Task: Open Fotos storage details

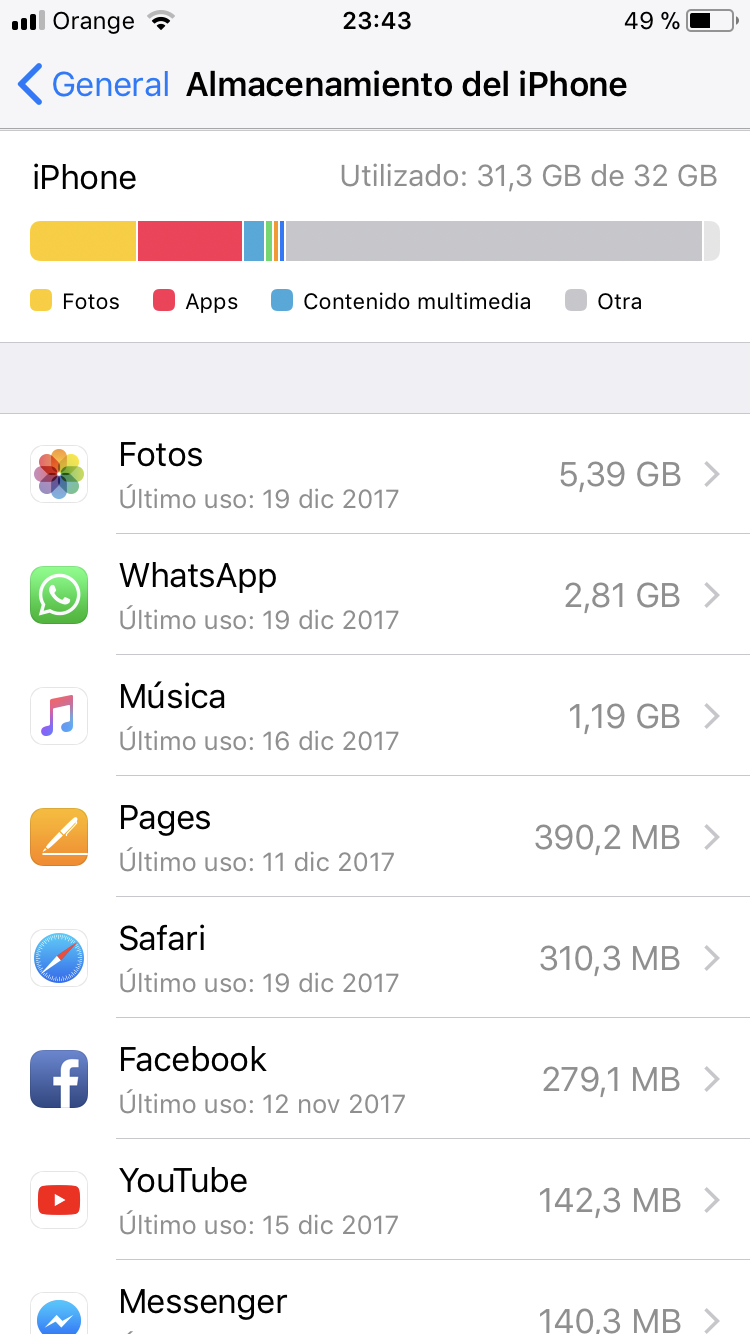Action: pos(375,474)
